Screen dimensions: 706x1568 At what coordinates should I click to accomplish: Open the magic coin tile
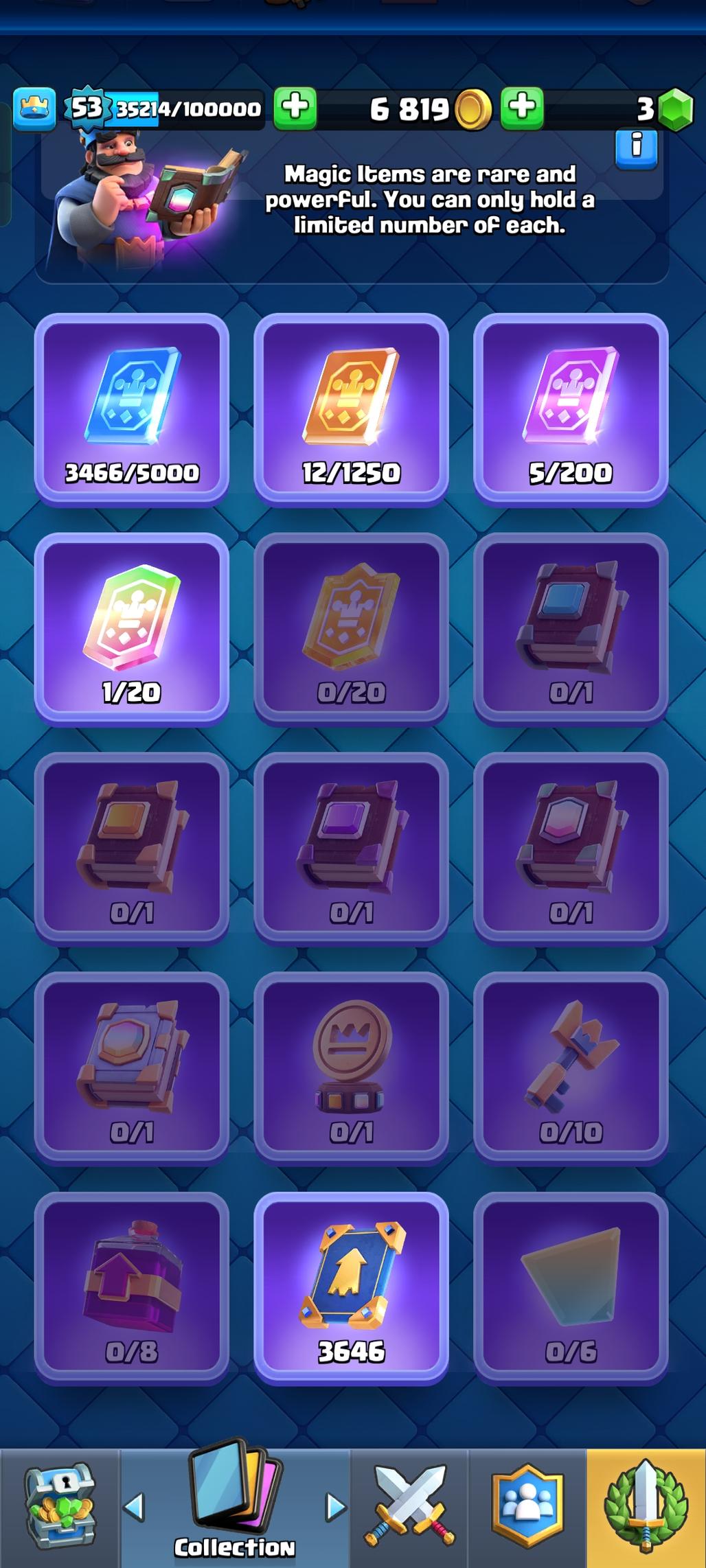point(351,1069)
